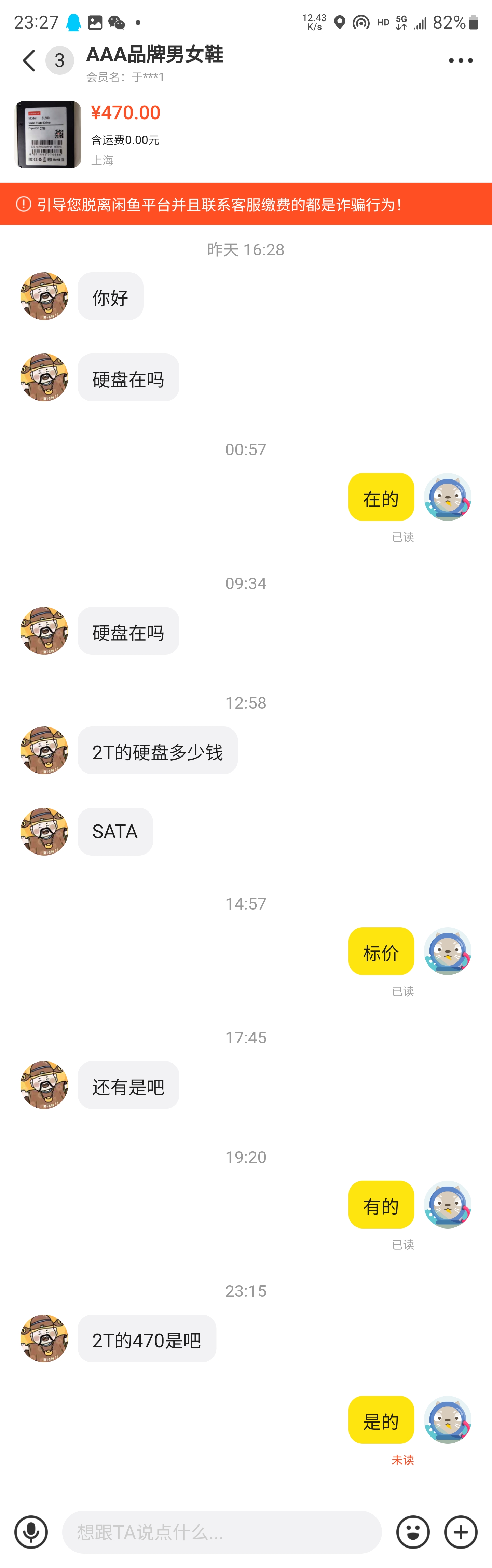Switch to voice message input
This screenshot has height=1568, width=492.
pos(31,1532)
